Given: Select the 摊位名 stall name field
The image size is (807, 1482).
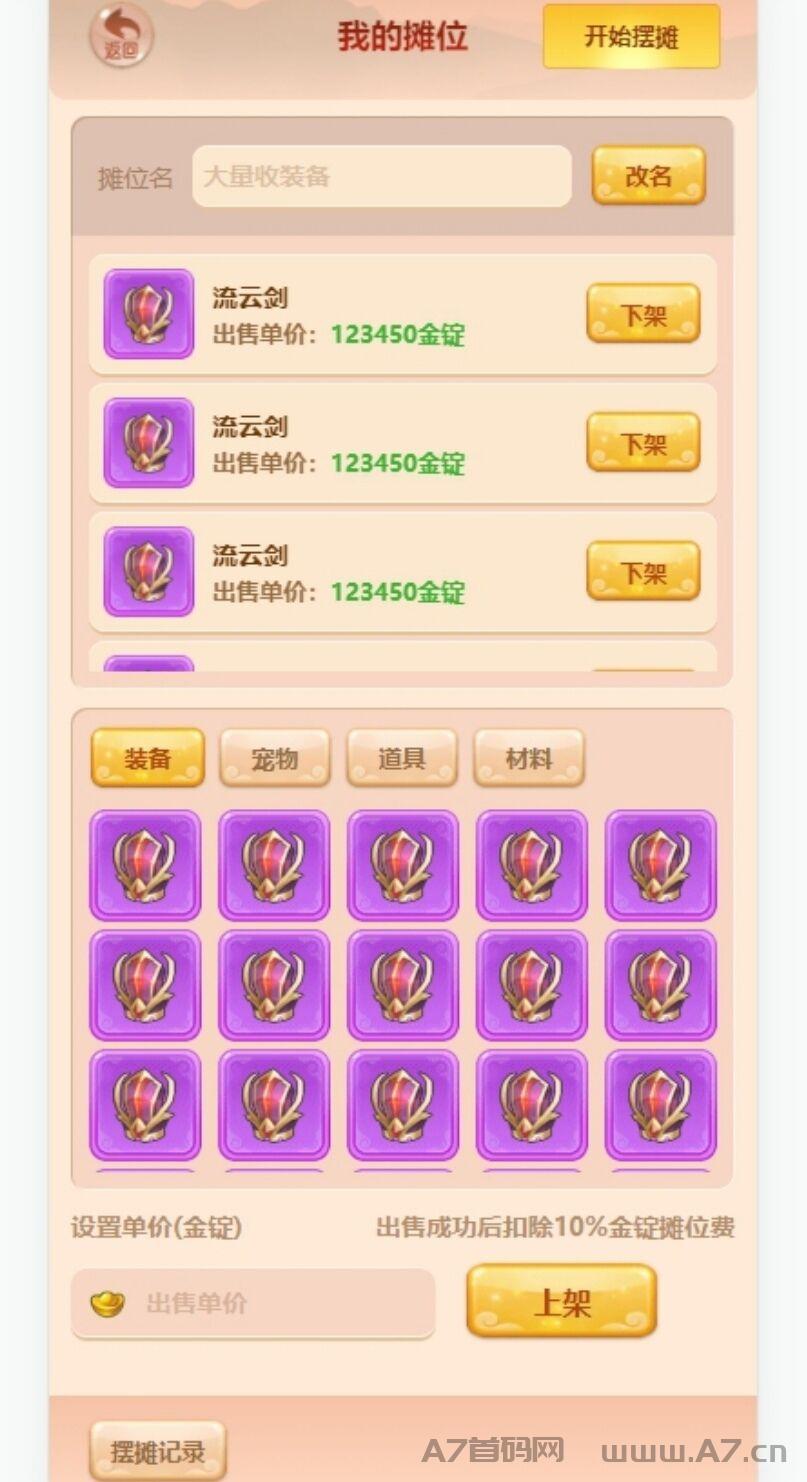Looking at the screenshot, I should pos(382,177).
